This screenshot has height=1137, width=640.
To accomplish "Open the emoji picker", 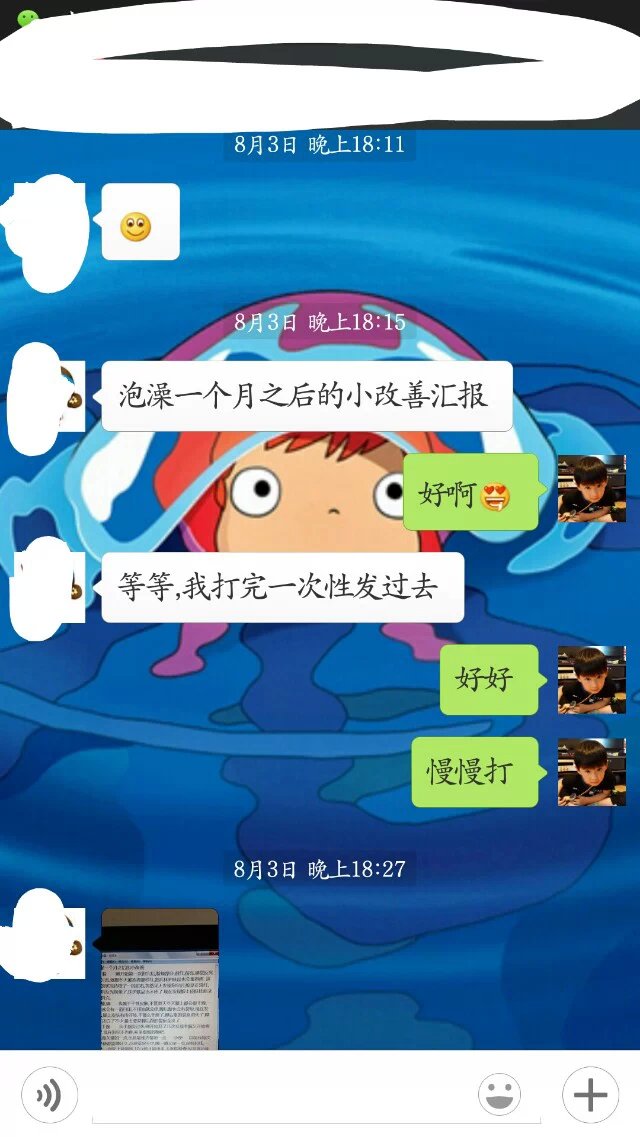I will tap(500, 1096).
